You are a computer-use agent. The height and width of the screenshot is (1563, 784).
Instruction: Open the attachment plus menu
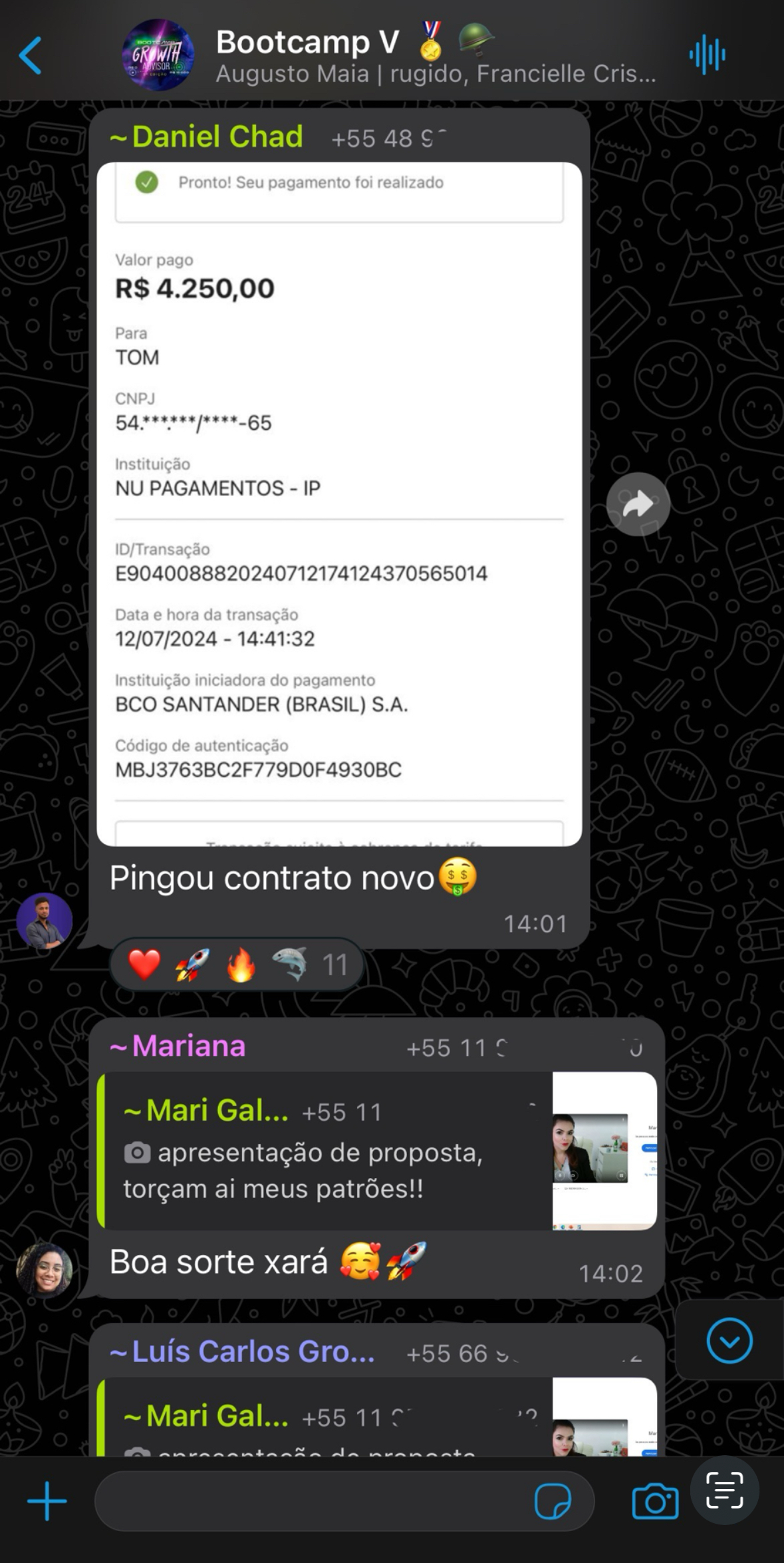pyautogui.click(x=47, y=1501)
